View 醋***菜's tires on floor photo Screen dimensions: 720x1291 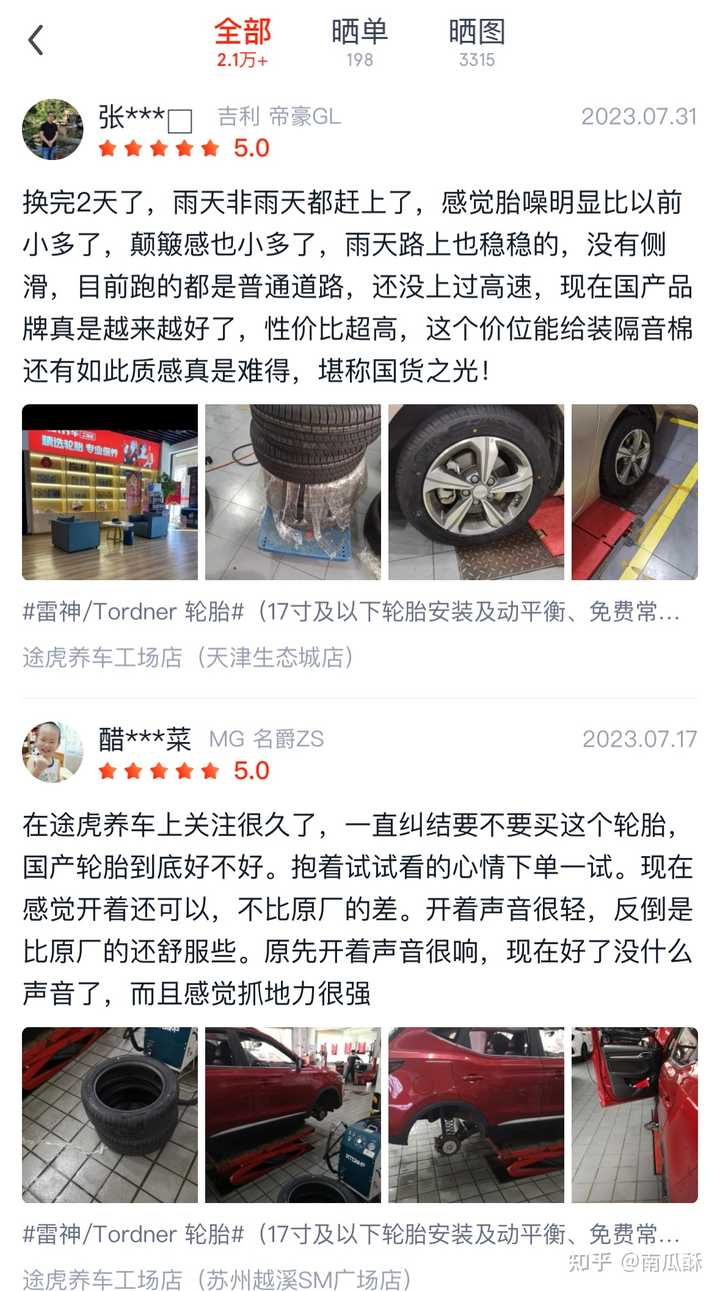(x=110, y=1115)
